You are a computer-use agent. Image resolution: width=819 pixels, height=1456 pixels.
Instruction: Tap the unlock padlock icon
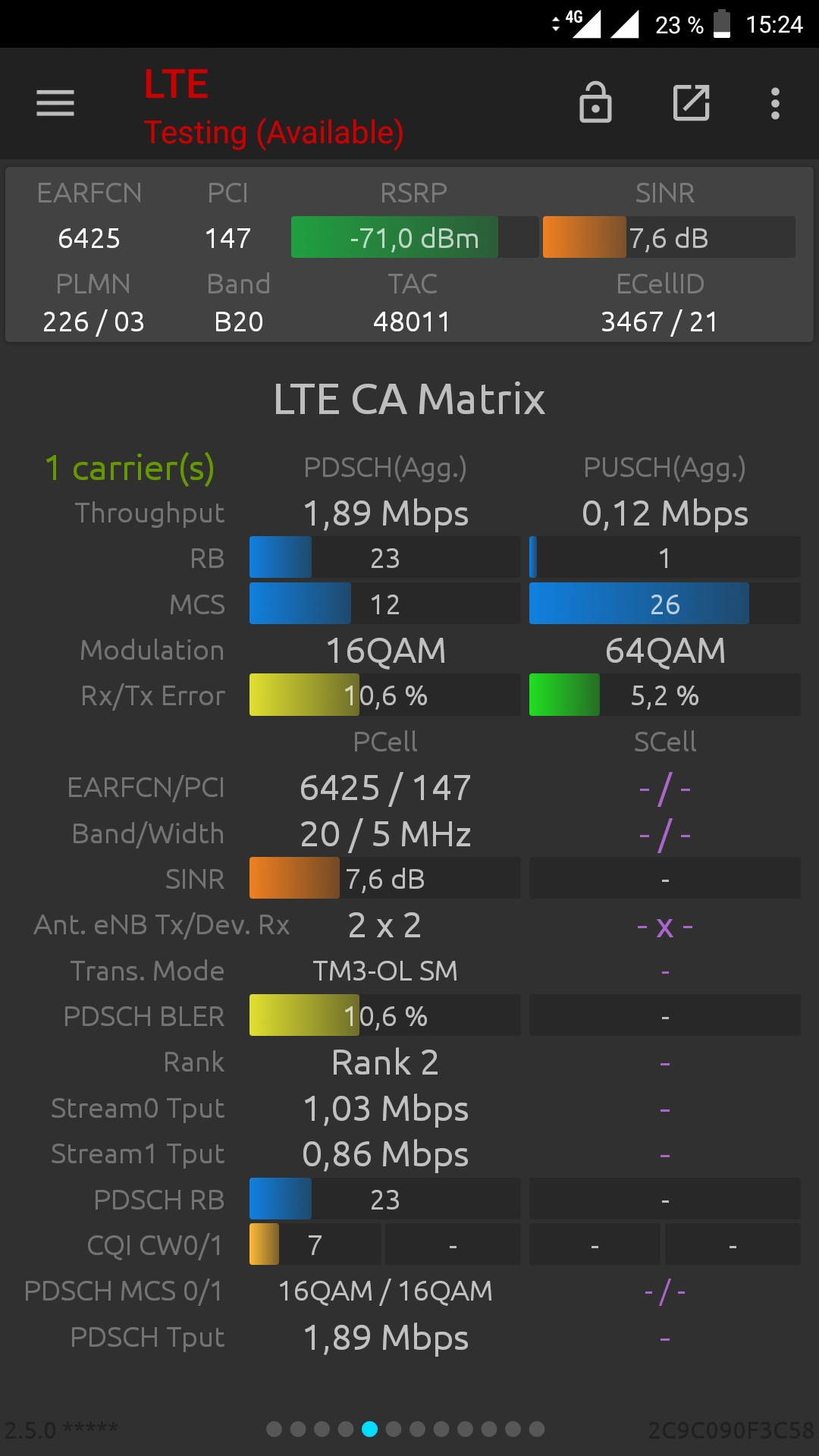[595, 102]
